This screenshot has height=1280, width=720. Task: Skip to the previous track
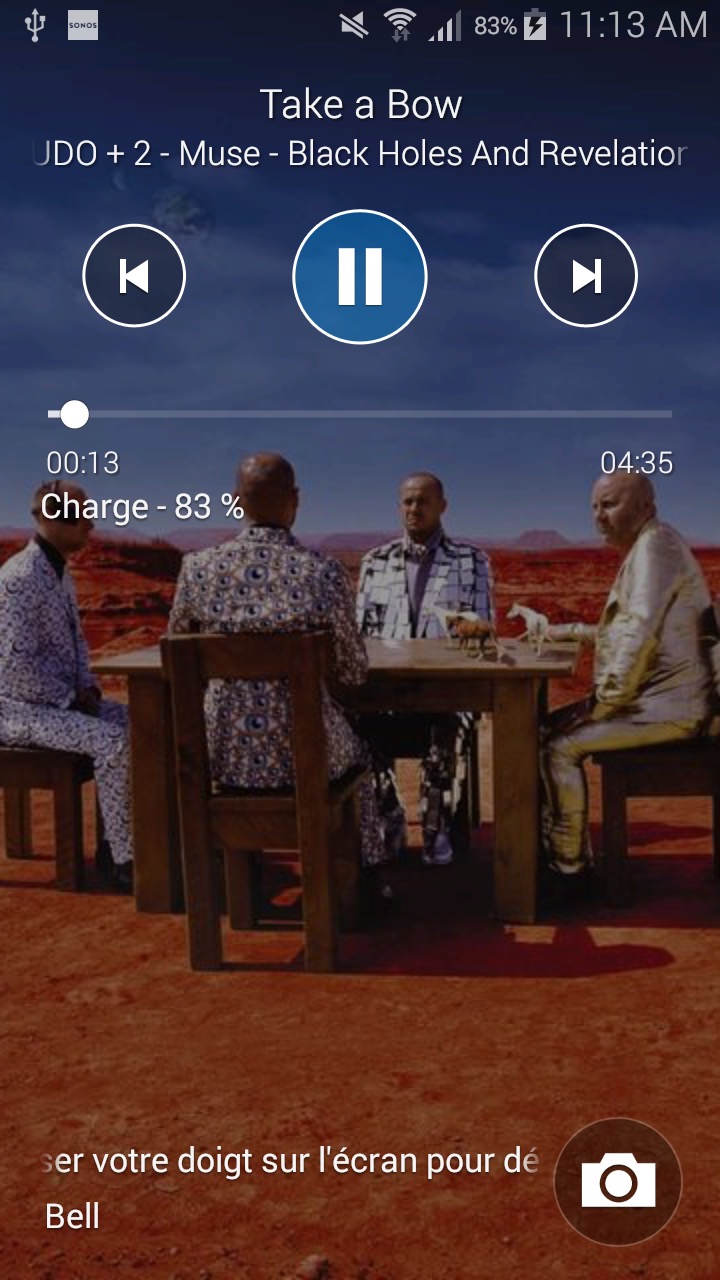134,276
